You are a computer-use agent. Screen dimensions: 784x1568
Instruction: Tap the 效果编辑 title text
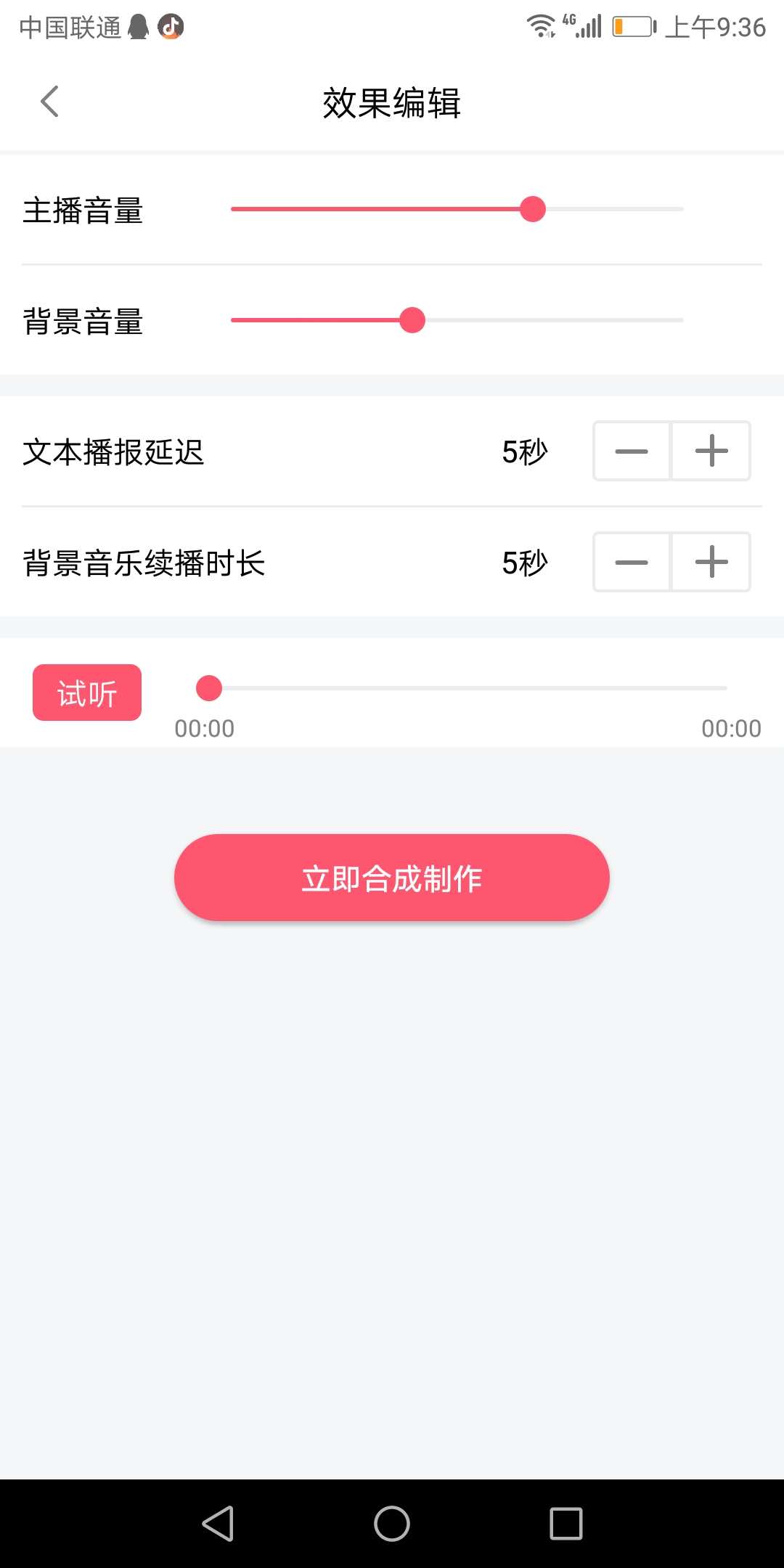coord(391,102)
